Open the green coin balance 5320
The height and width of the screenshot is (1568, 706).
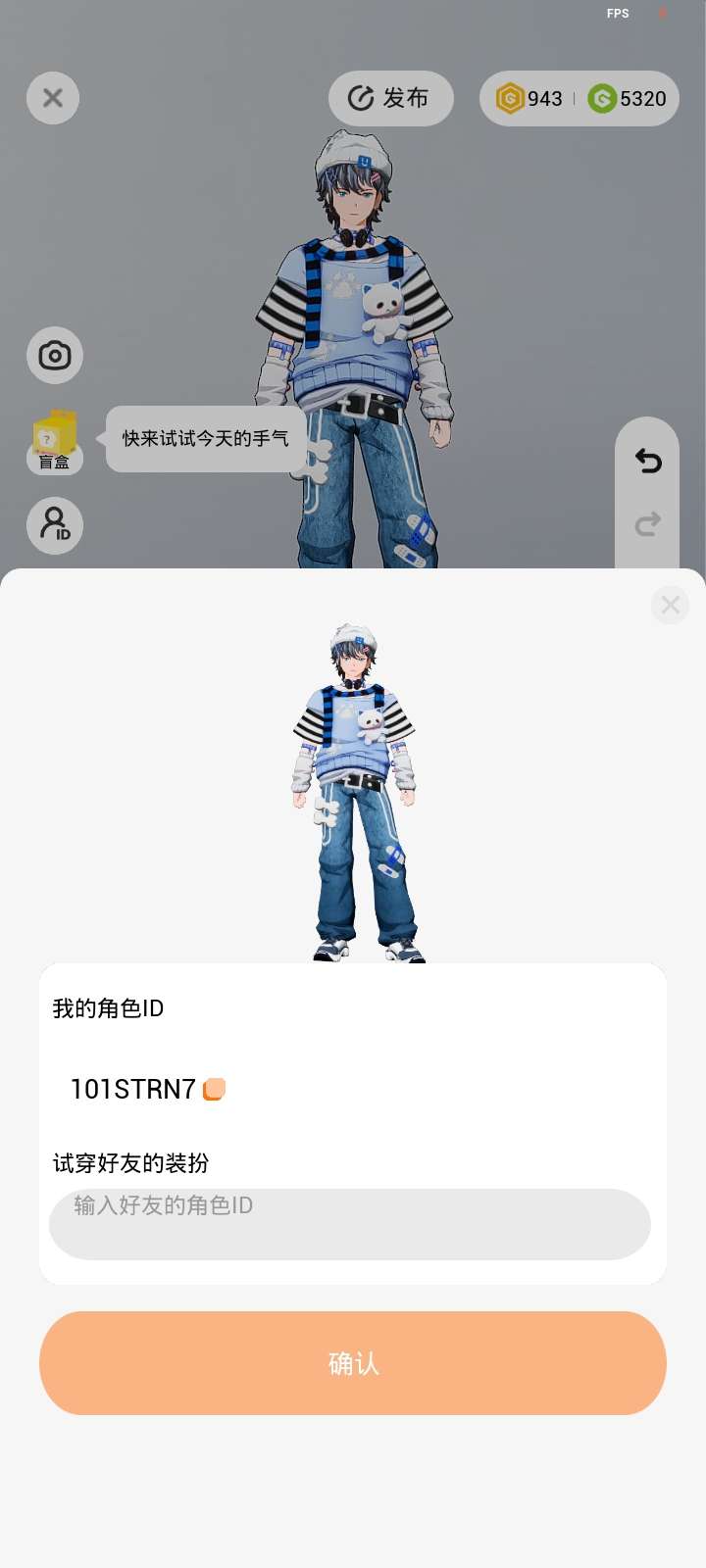click(x=628, y=98)
